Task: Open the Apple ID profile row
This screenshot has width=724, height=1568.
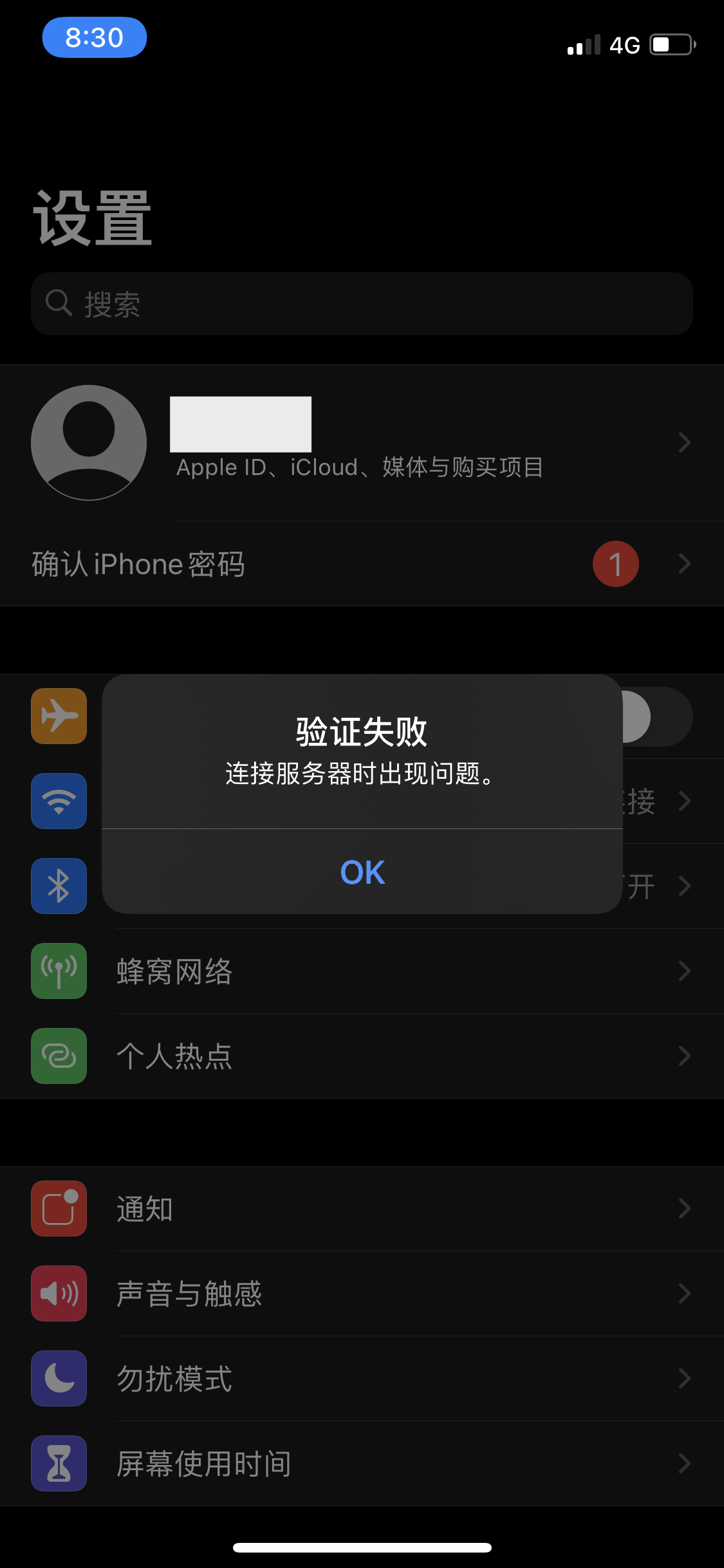Action: tap(362, 443)
